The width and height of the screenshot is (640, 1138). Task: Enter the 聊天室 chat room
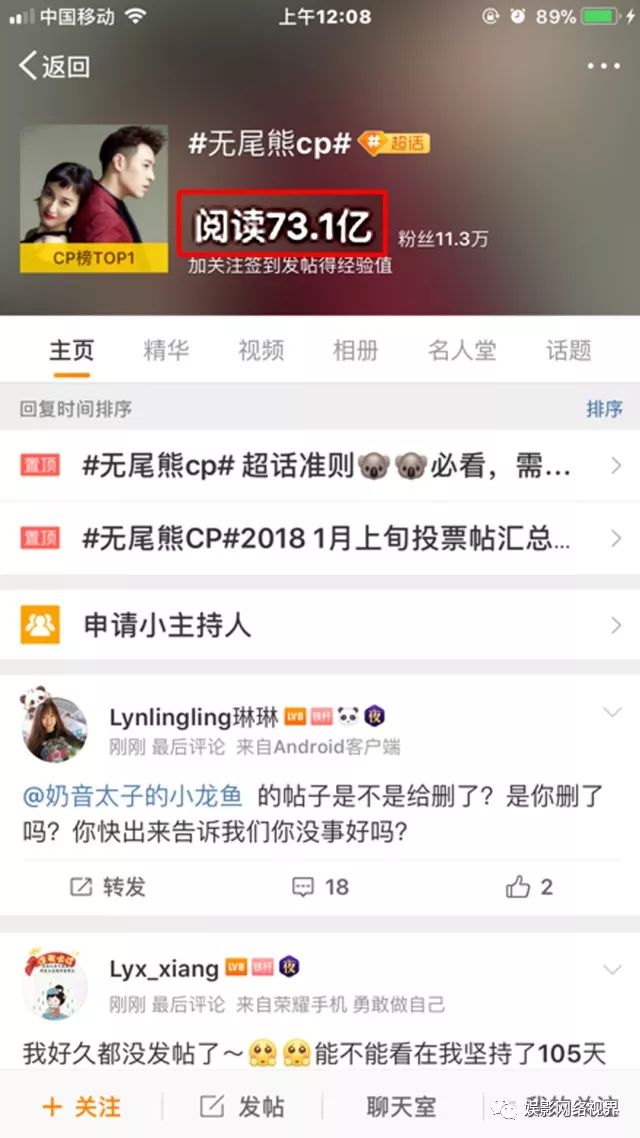pos(401,1106)
